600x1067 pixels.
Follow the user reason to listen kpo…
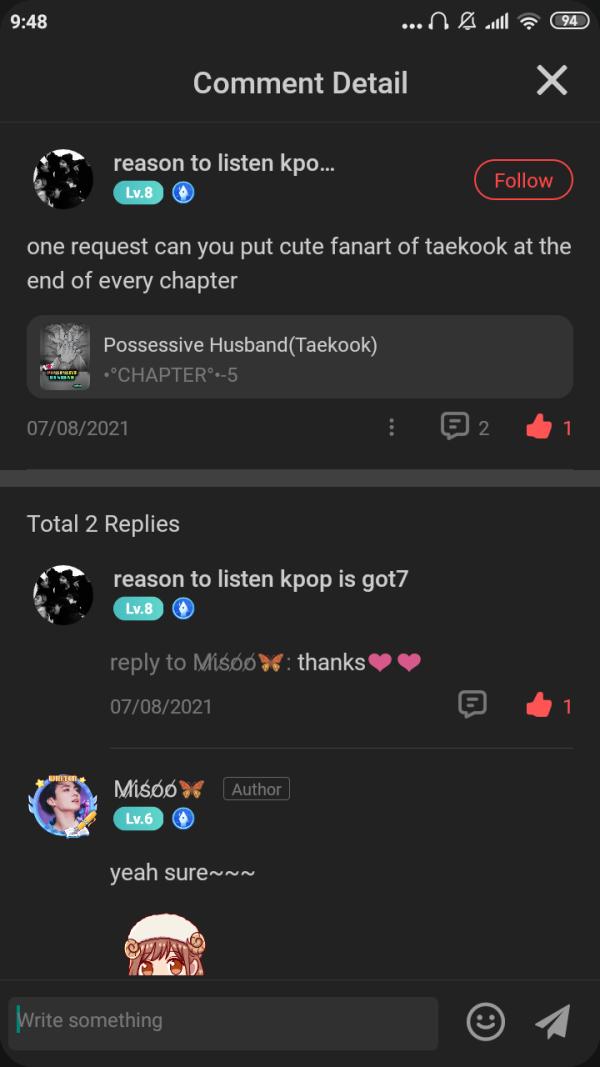pos(523,180)
